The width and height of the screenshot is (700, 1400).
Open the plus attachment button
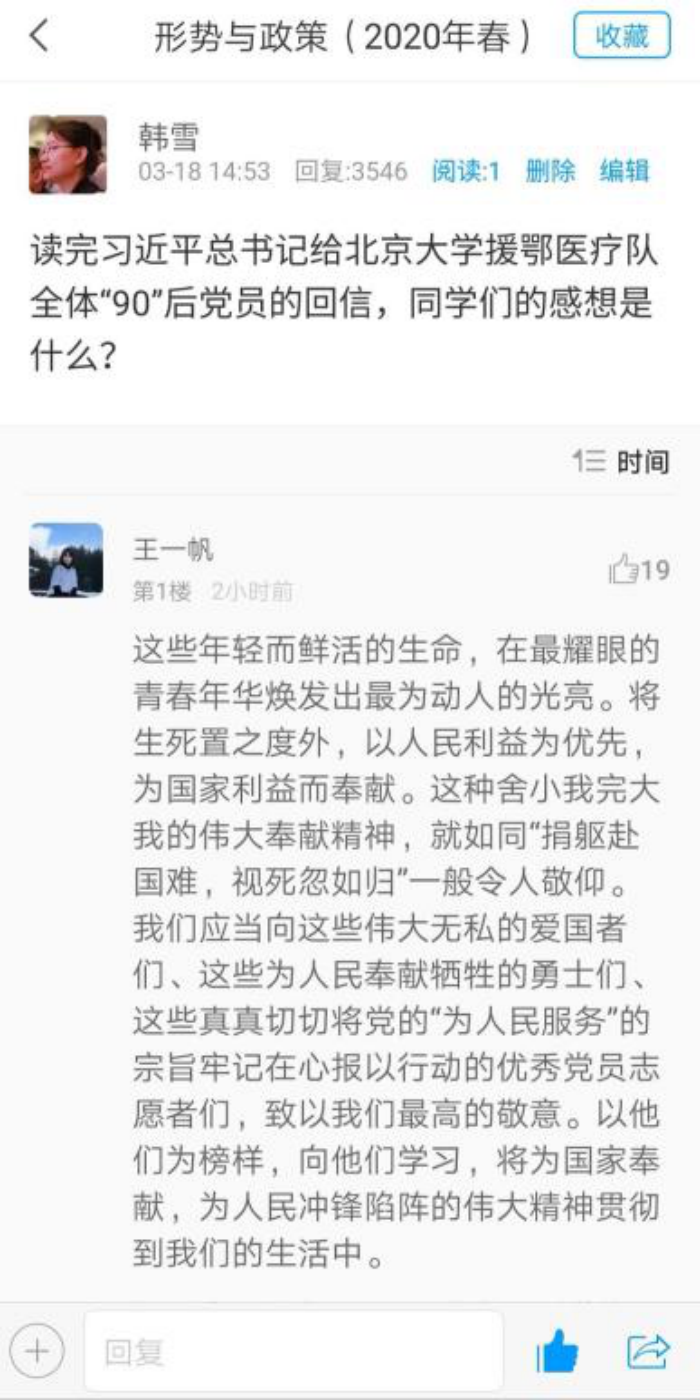point(37,1351)
